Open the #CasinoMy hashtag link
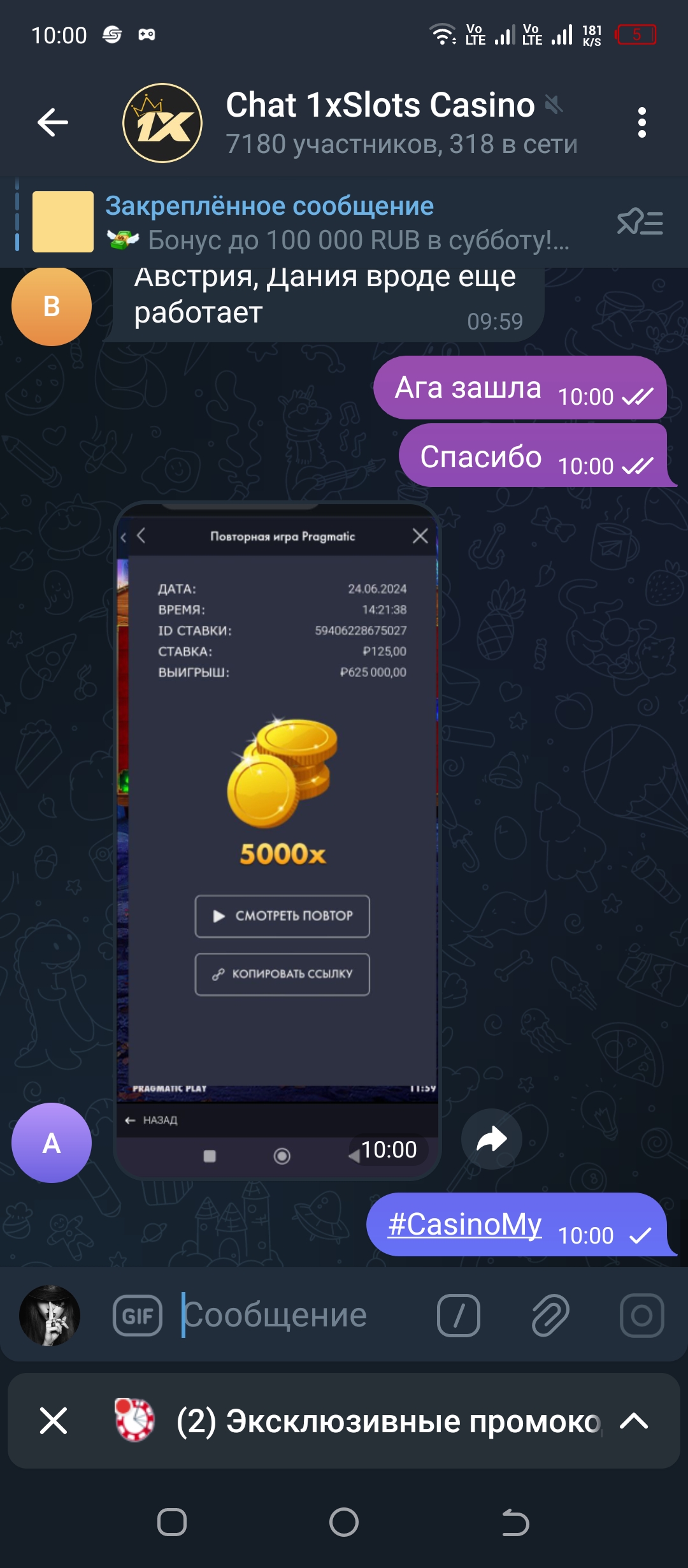688x1568 pixels. [465, 1224]
